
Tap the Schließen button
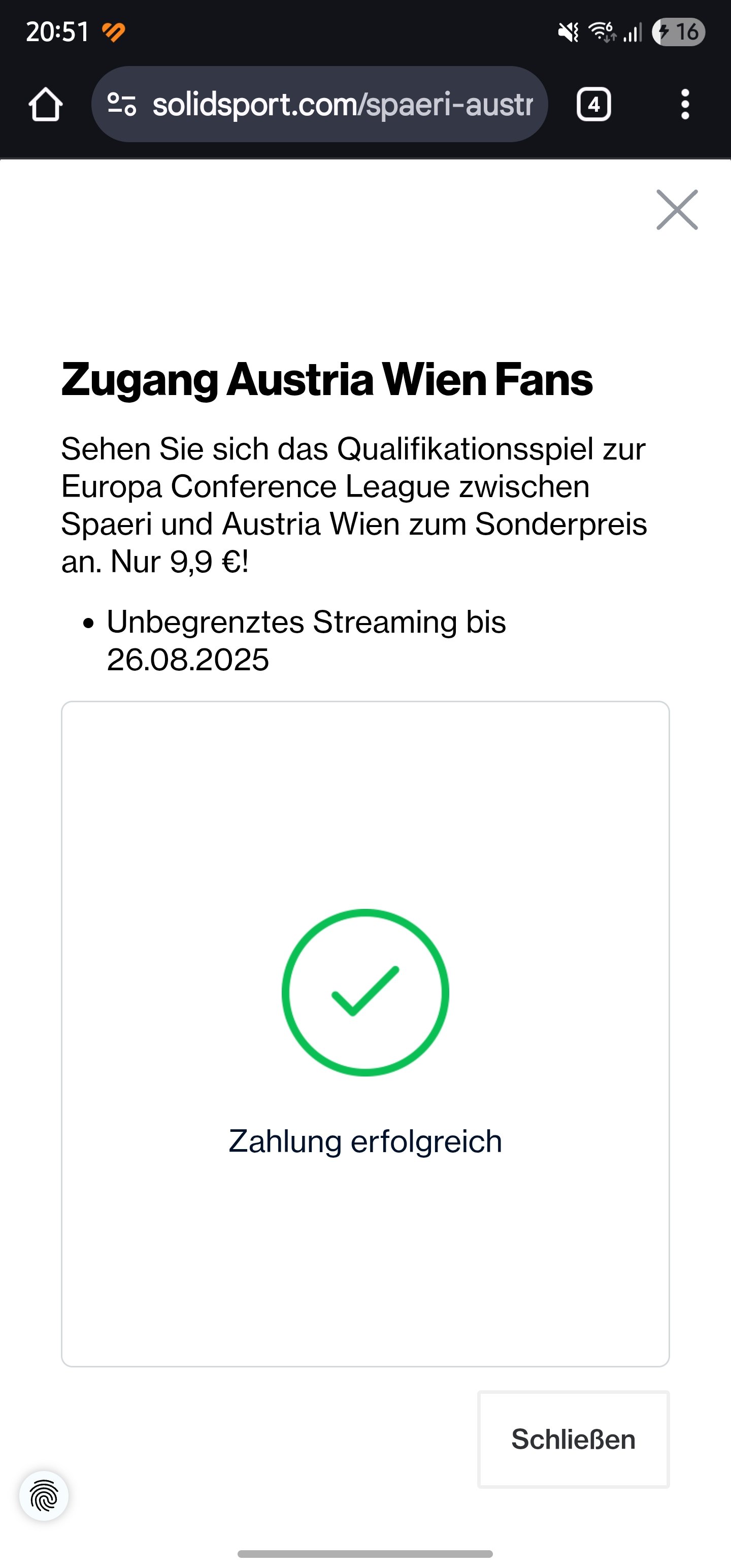pyautogui.click(x=573, y=1440)
